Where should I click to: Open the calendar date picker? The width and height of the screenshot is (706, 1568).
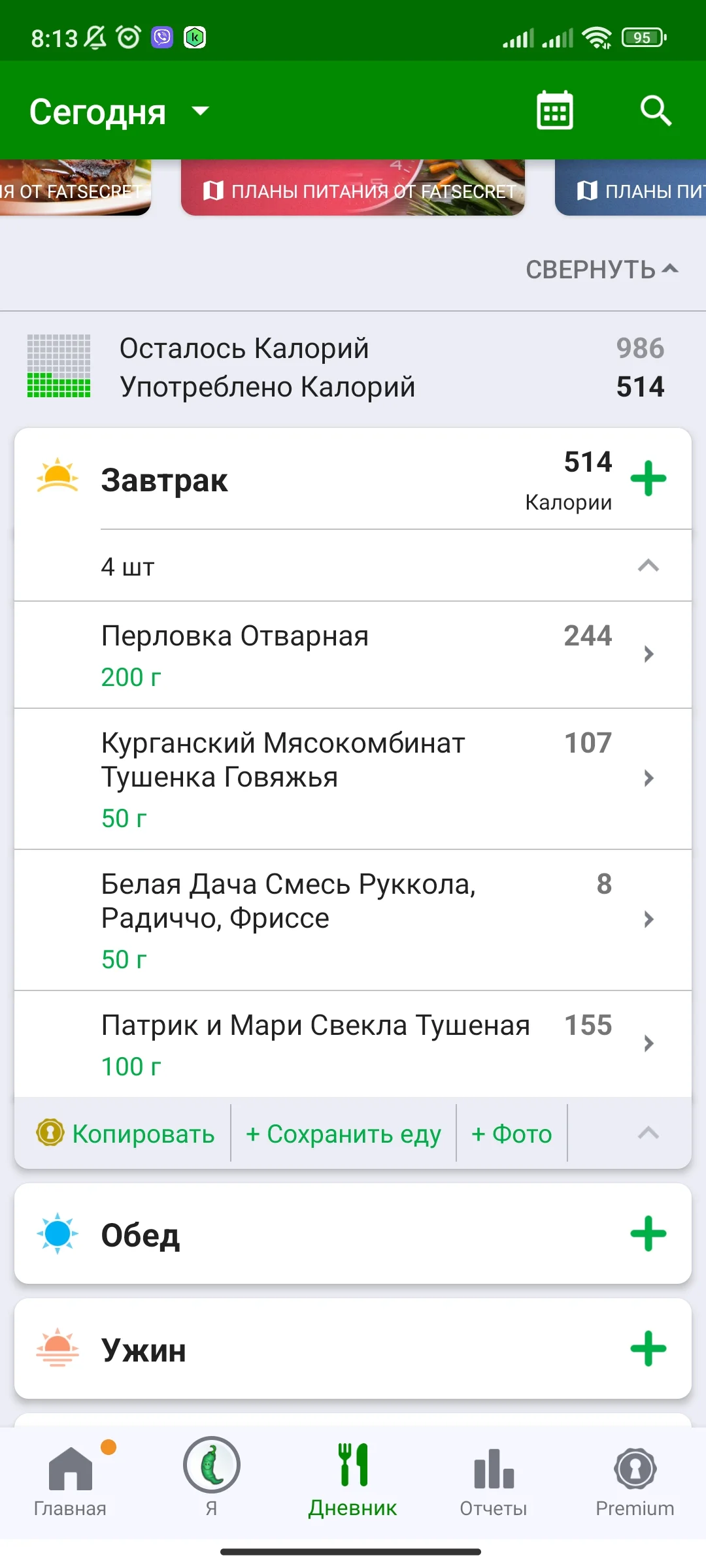pyautogui.click(x=554, y=110)
